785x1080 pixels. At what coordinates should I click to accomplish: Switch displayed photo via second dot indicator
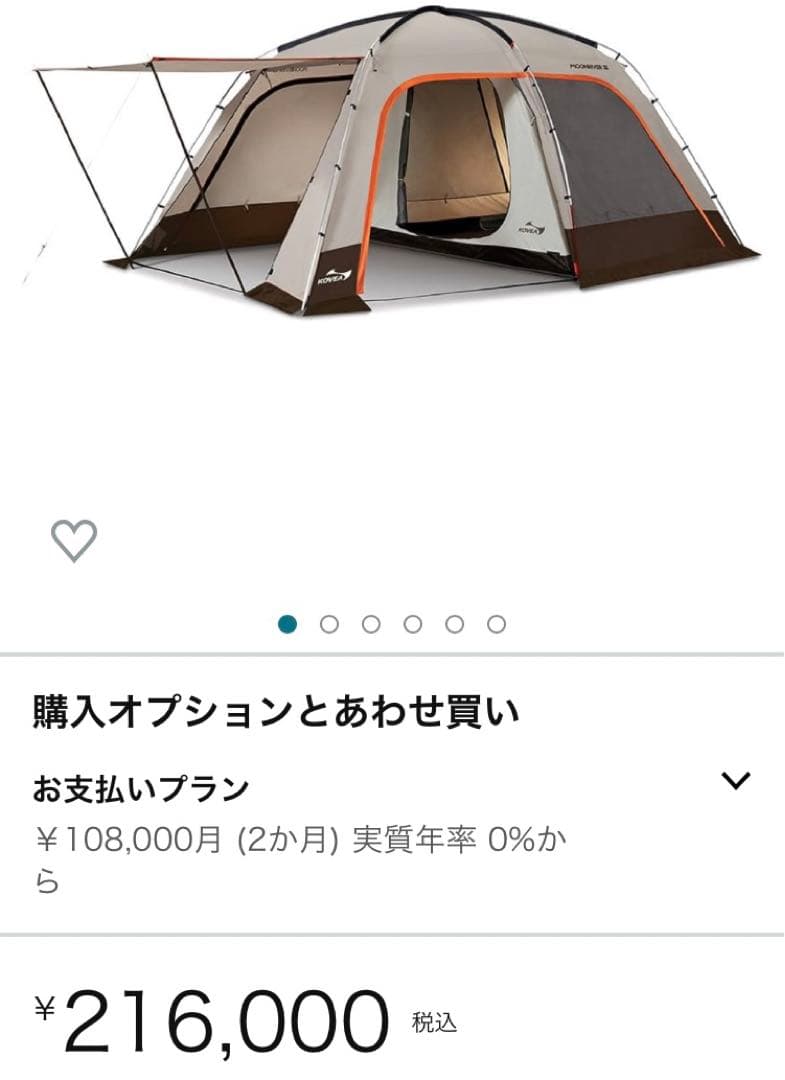pos(330,620)
